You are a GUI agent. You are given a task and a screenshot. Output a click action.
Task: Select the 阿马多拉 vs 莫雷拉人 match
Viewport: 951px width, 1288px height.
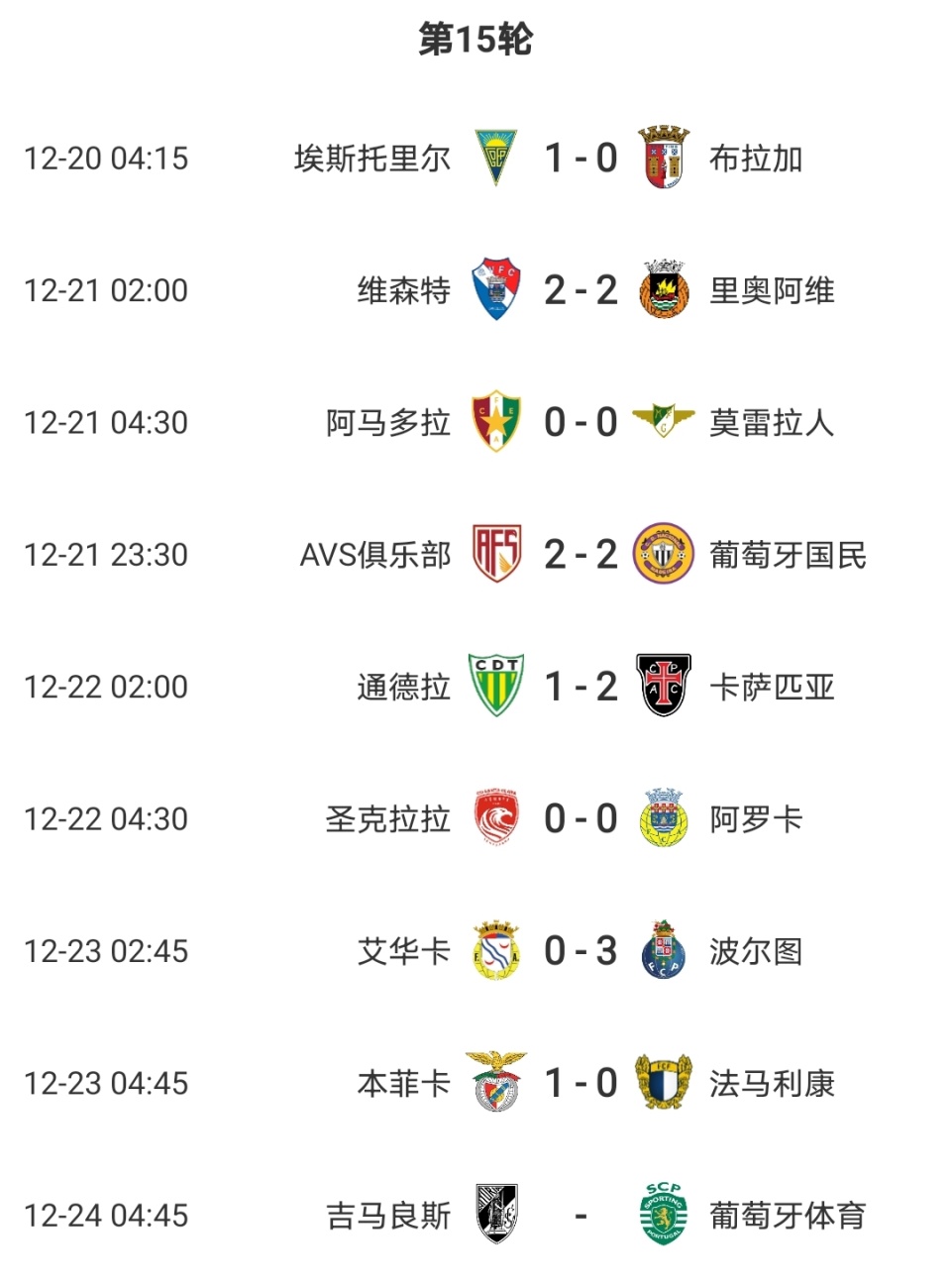pyautogui.click(x=581, y=423)
